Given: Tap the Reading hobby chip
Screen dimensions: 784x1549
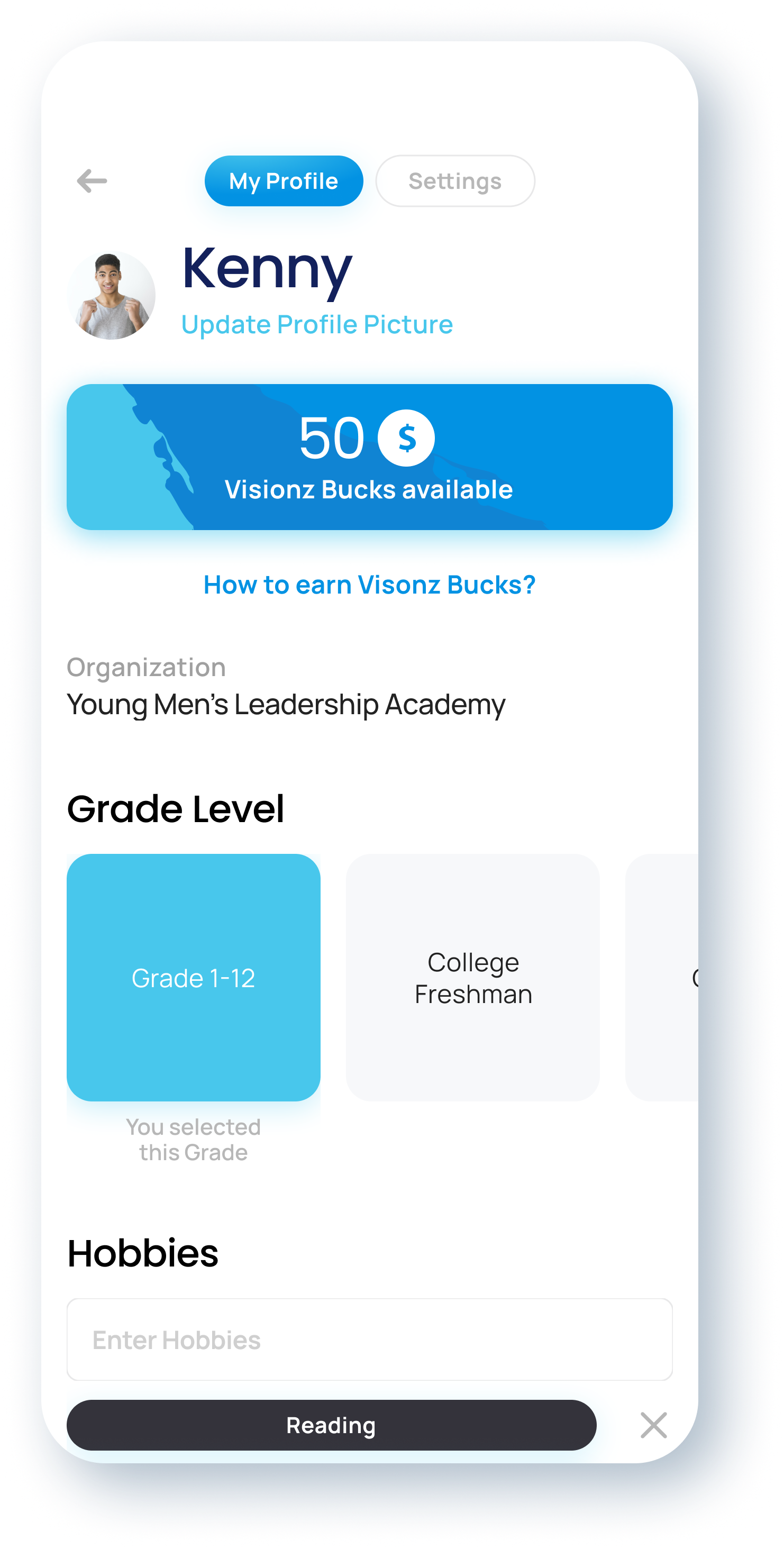Looking at the screenshot, I should pos(331,1425).
